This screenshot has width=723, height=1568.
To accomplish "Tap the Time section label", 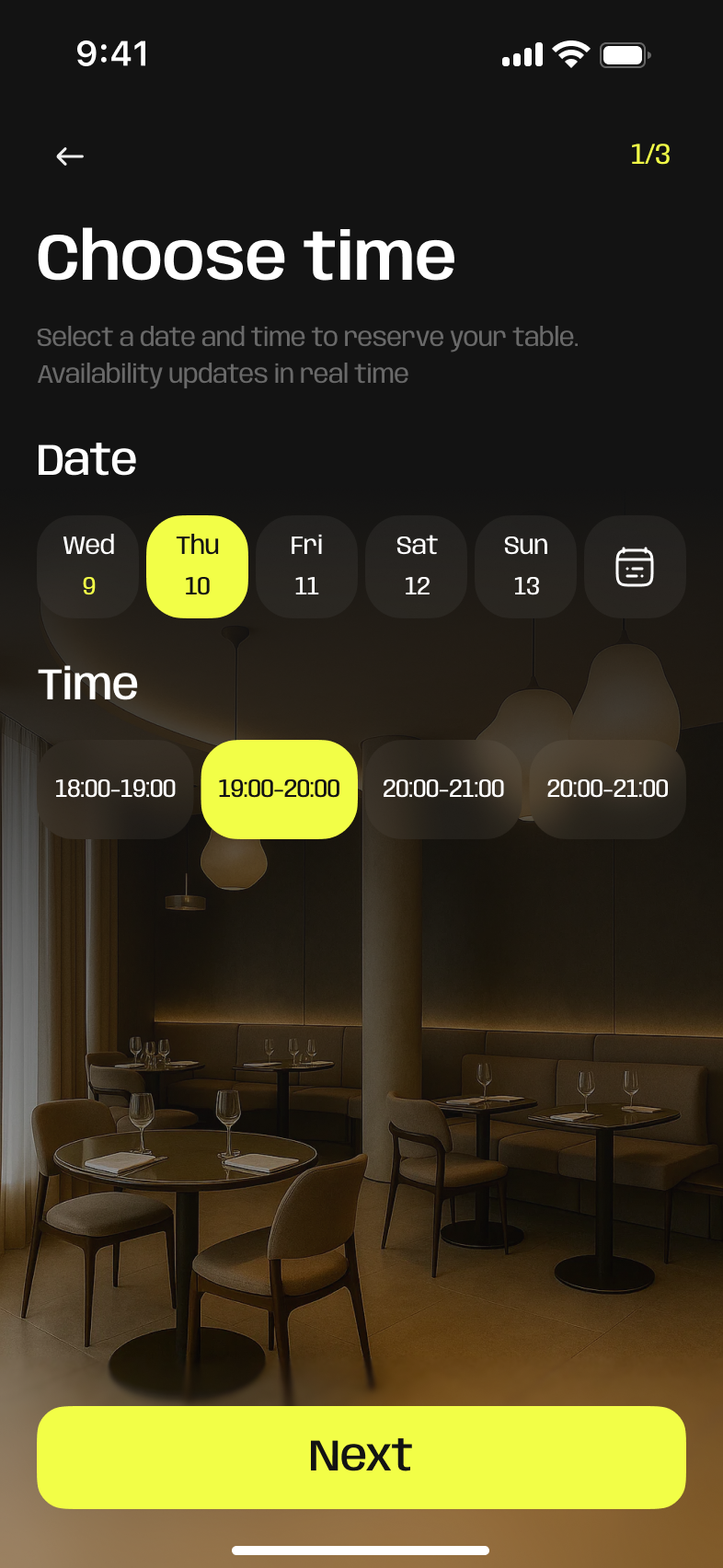I will (x=87, y=683).
